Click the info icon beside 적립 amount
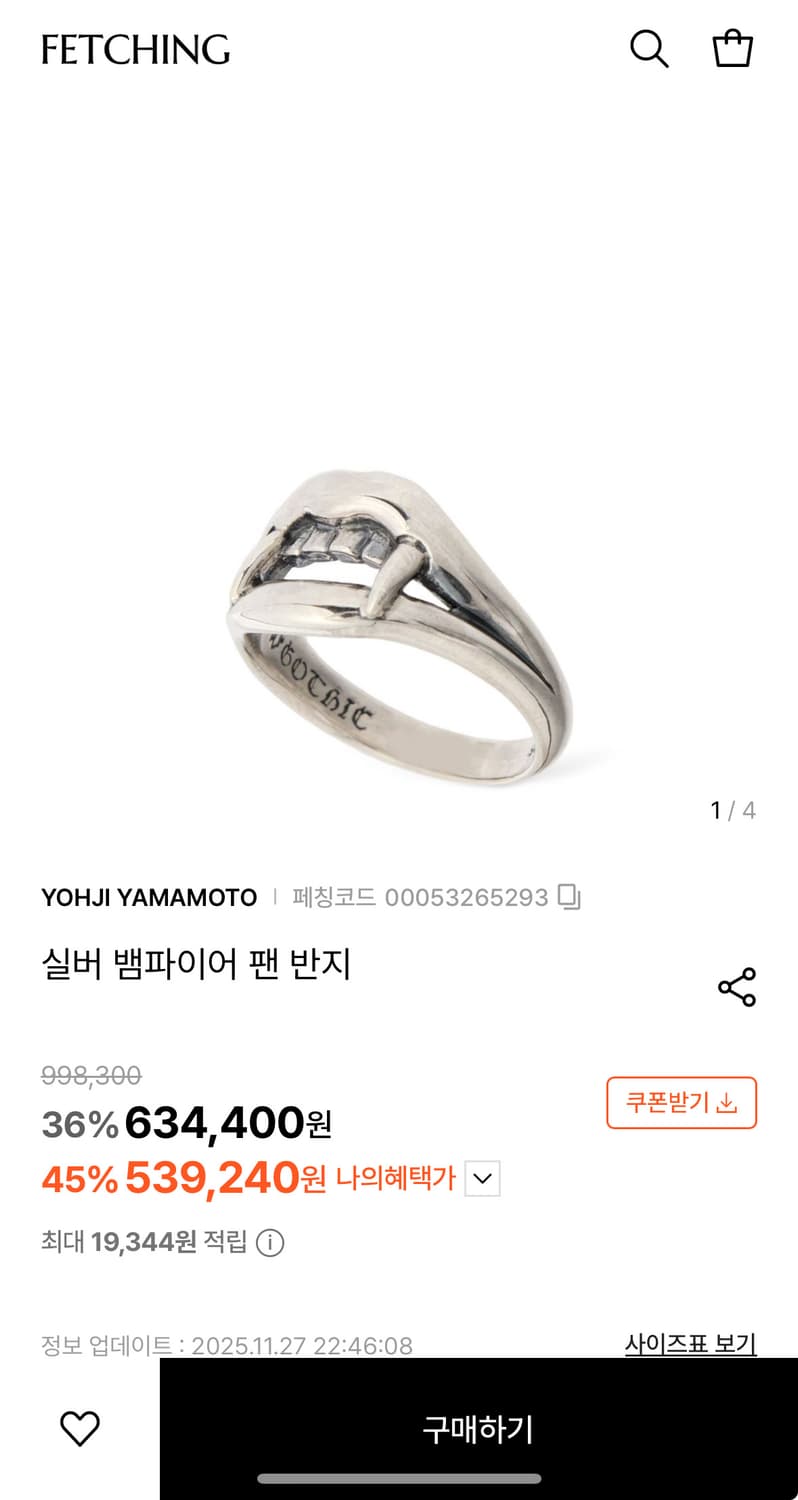The width and height of the screenshot is (798, 1500). (269, 1243)
